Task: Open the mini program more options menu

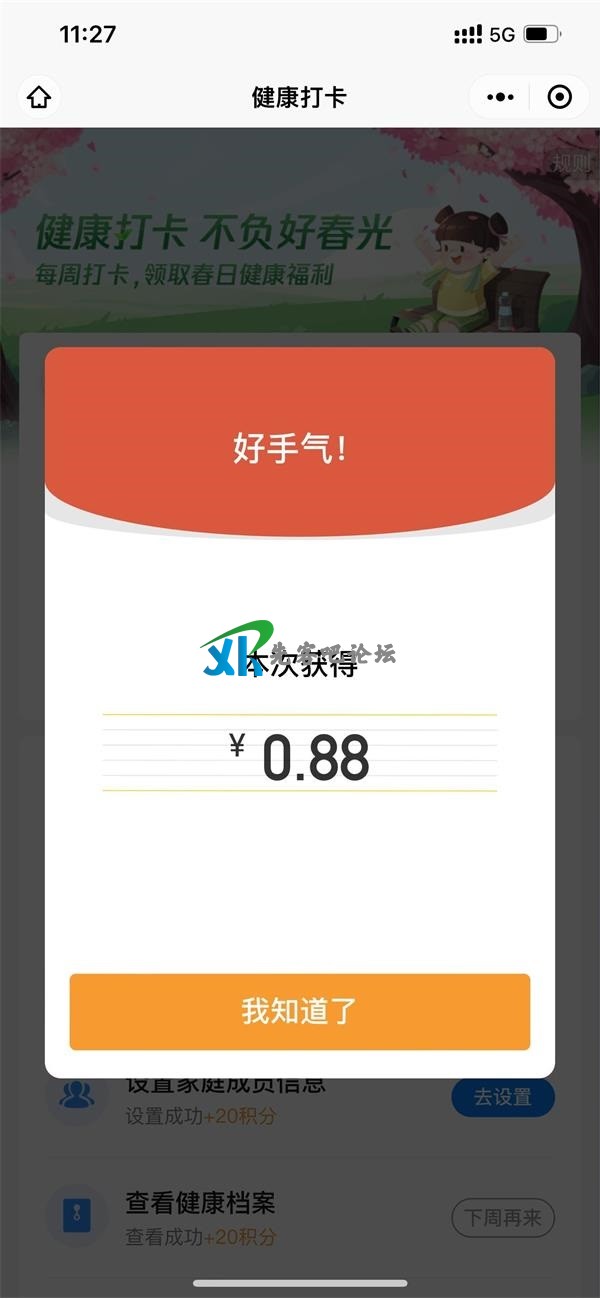Action: (499, 97)
